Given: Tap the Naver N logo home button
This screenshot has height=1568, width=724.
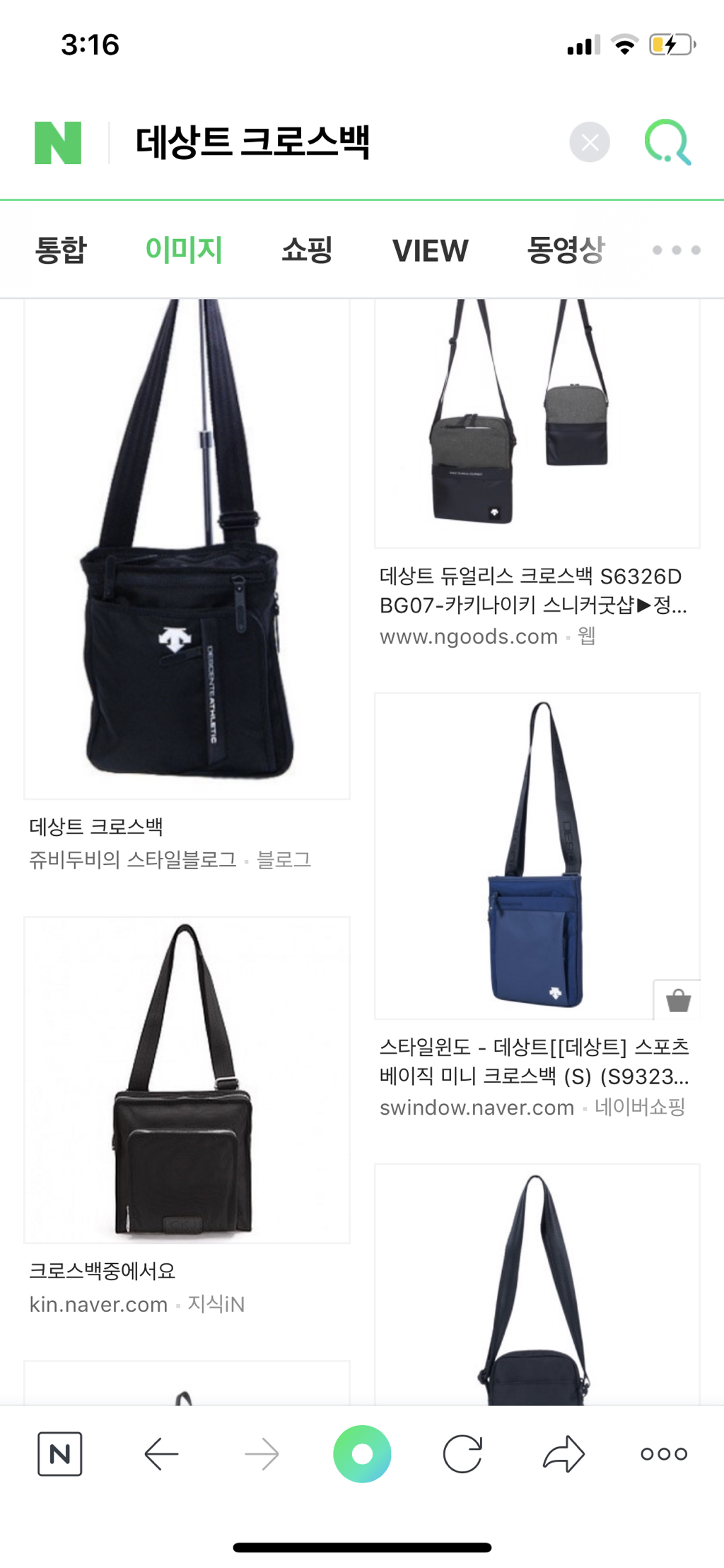Looking at the screenshot, I should (58, 142).
